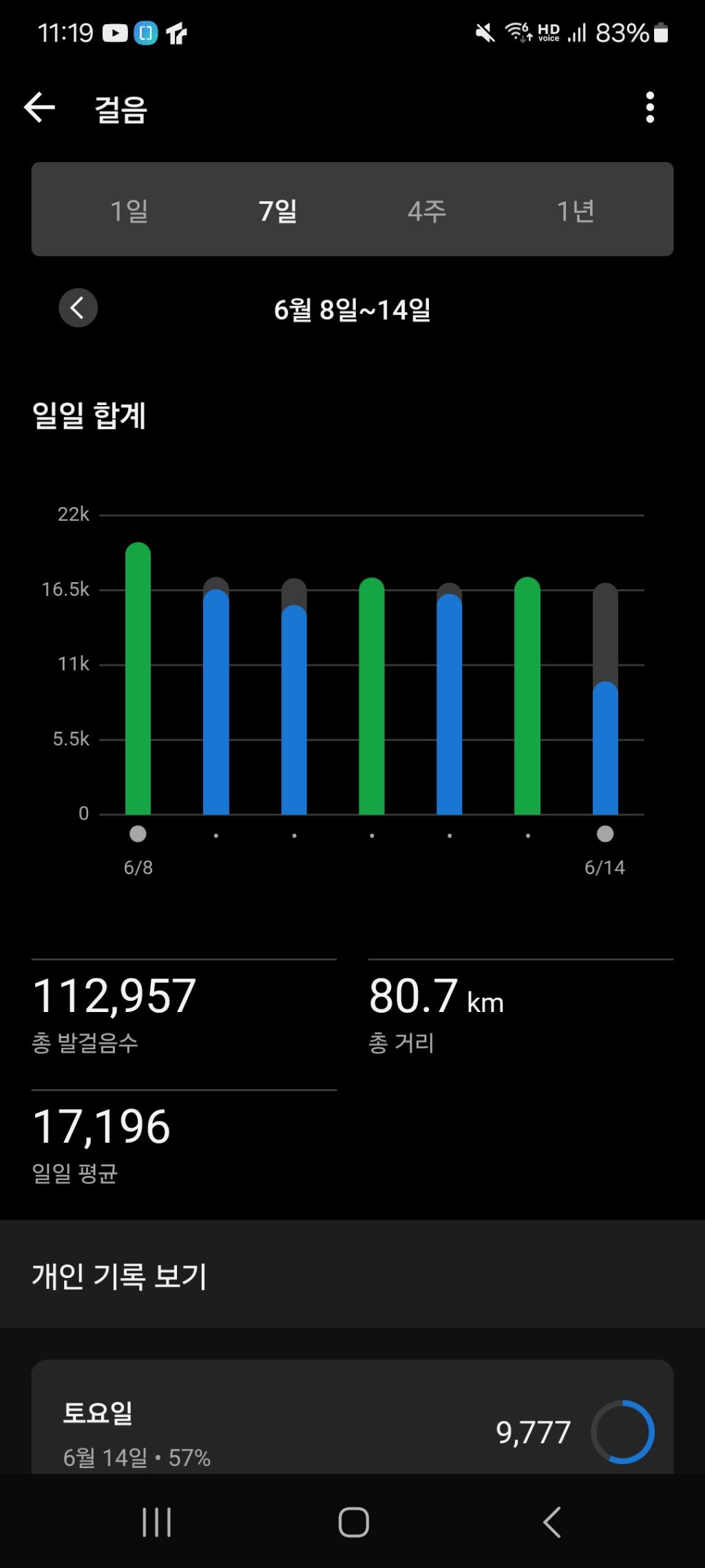The height and width of the screenshot is (1568, 705).
Task: Select the 7일 tab
Action: point(278,210)
